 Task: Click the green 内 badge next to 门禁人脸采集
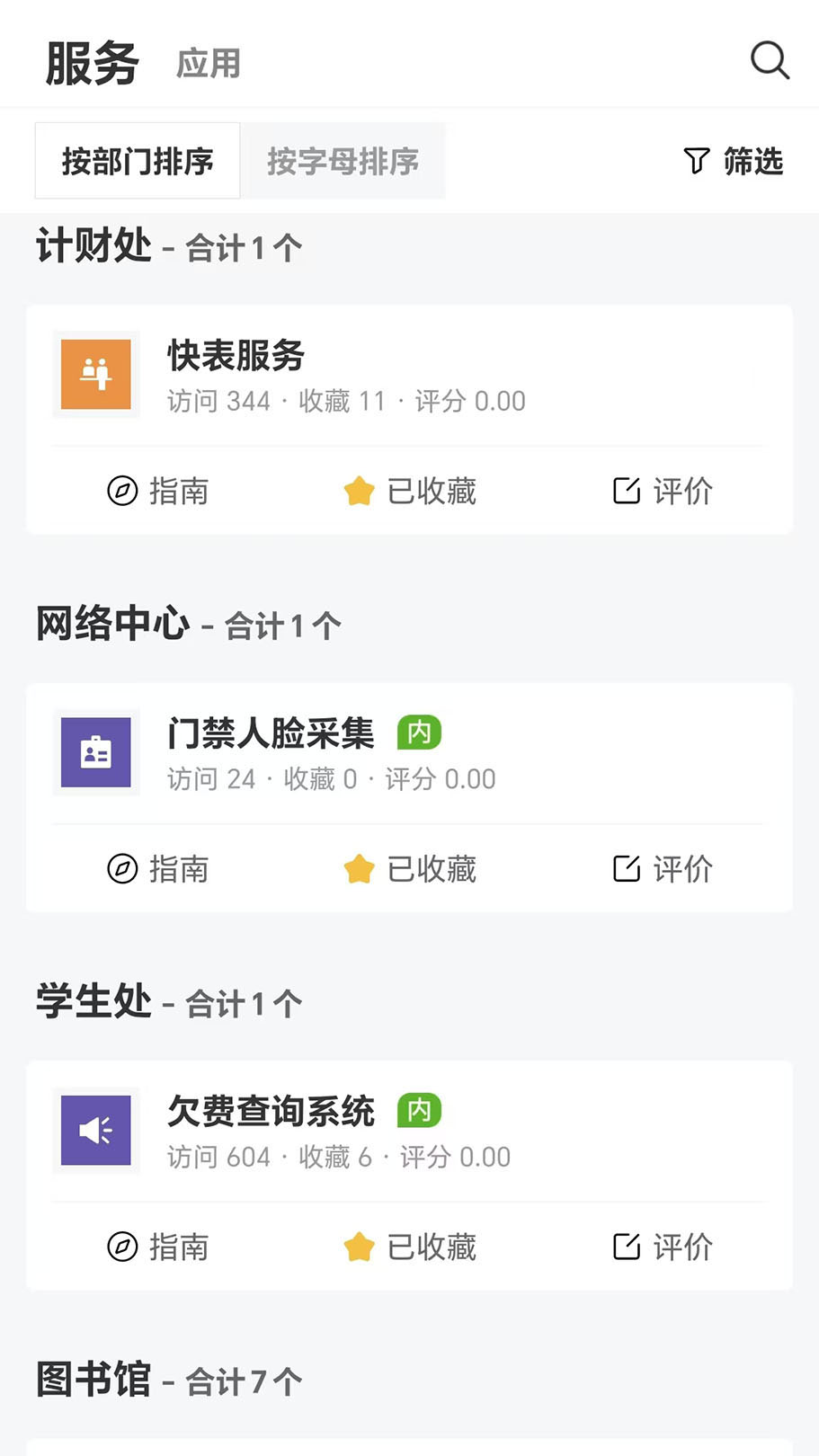coord(419,732)
